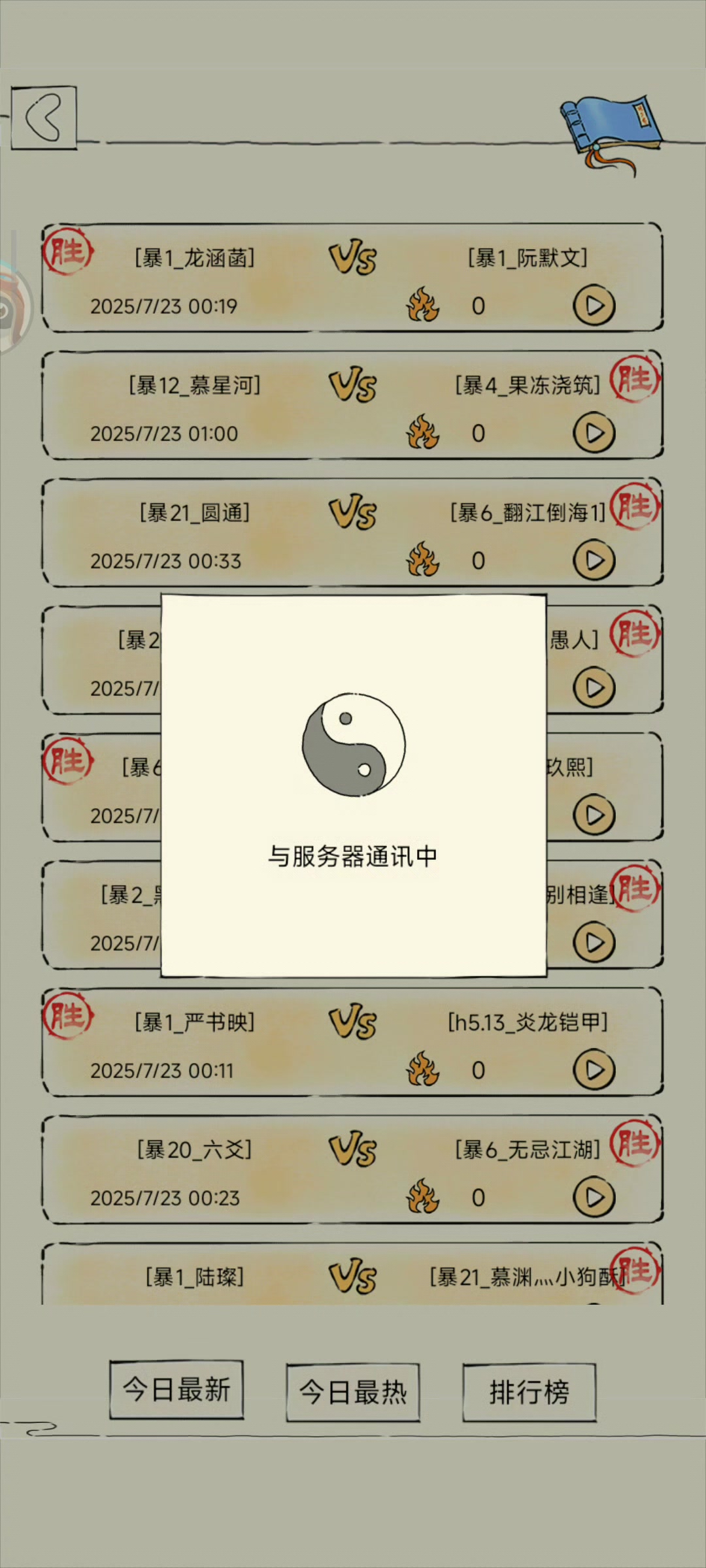Switch to 今日最新 tab
Viewport: 706px width, 1568px height.
176,1390
